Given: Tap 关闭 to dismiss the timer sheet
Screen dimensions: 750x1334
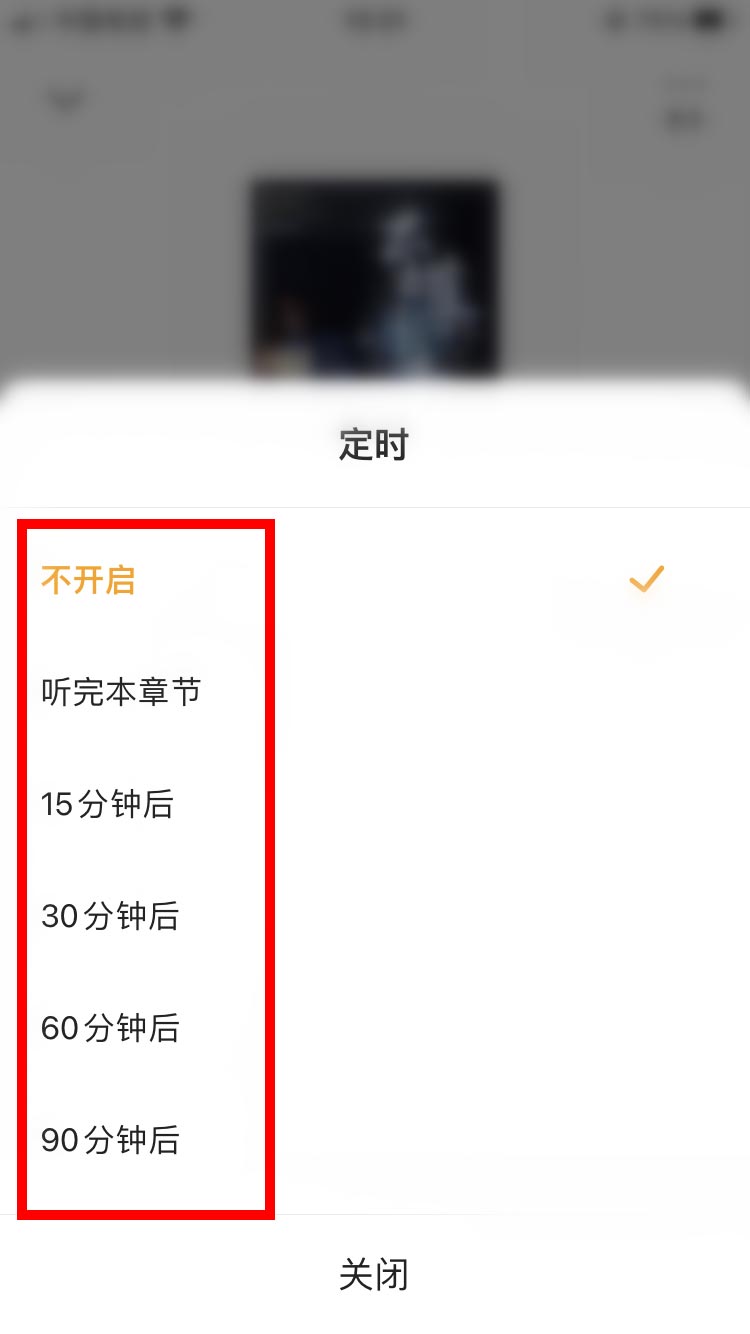Looking at the screenshot, I should [x=374, y=1275].
